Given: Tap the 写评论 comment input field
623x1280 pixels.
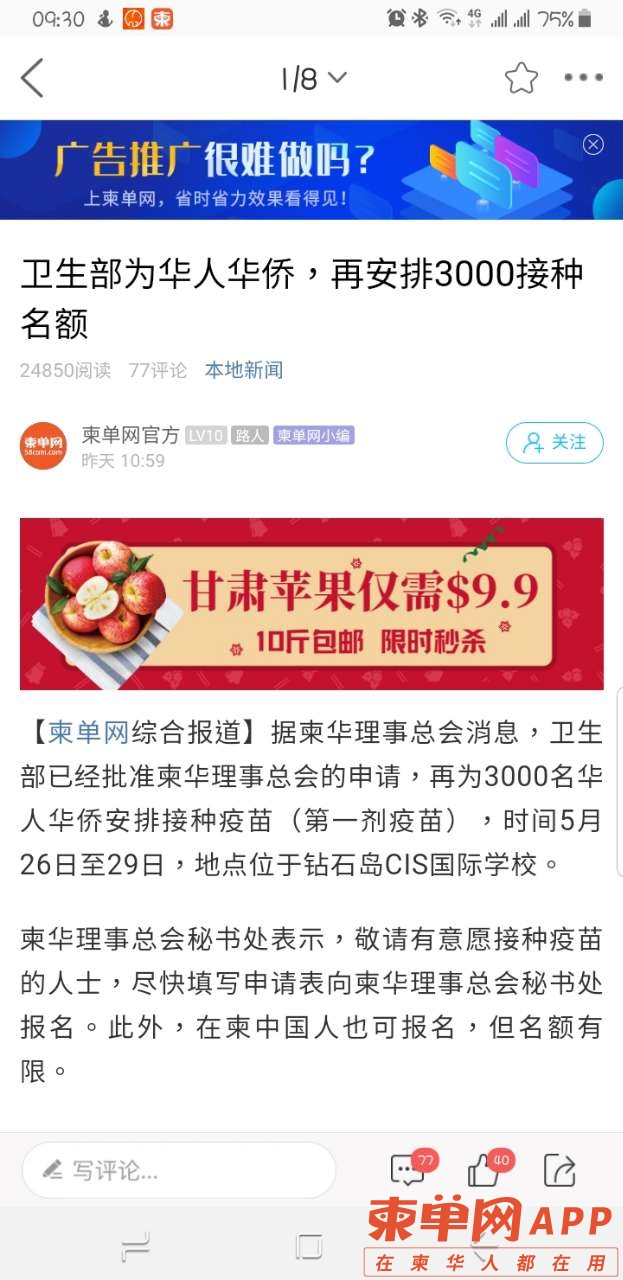Looking at the screenshot, I should [x=178, y=1170].
